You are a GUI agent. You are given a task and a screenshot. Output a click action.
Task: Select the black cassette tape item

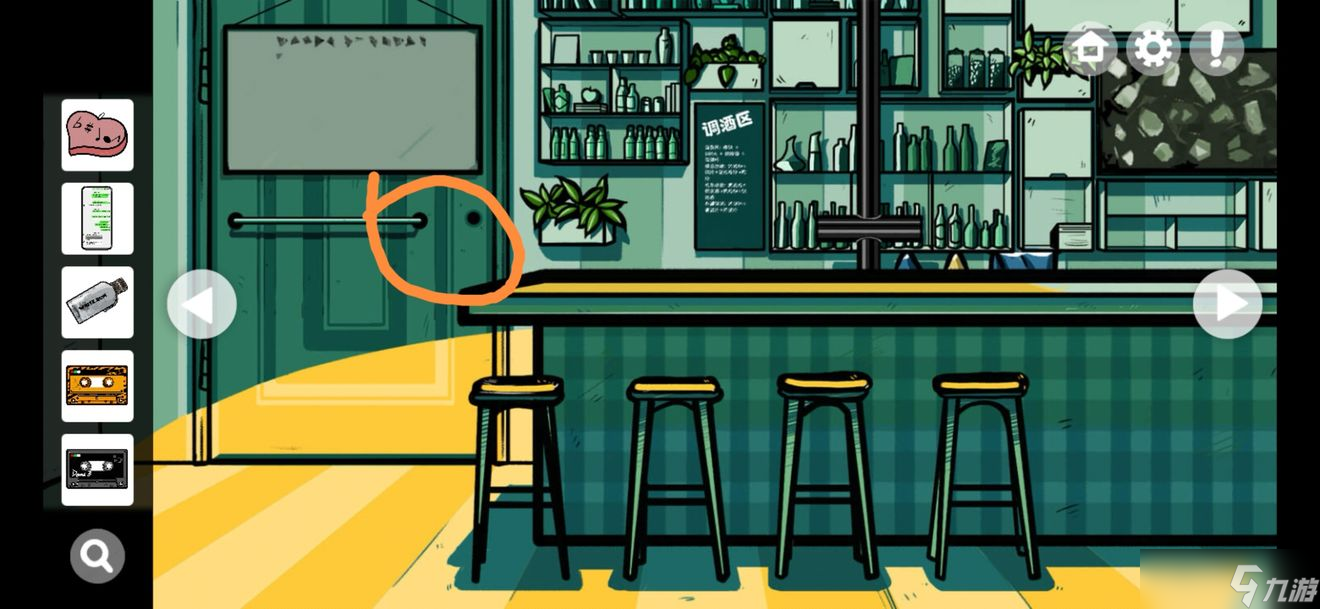pyautogui.click(x=97, y=469)
